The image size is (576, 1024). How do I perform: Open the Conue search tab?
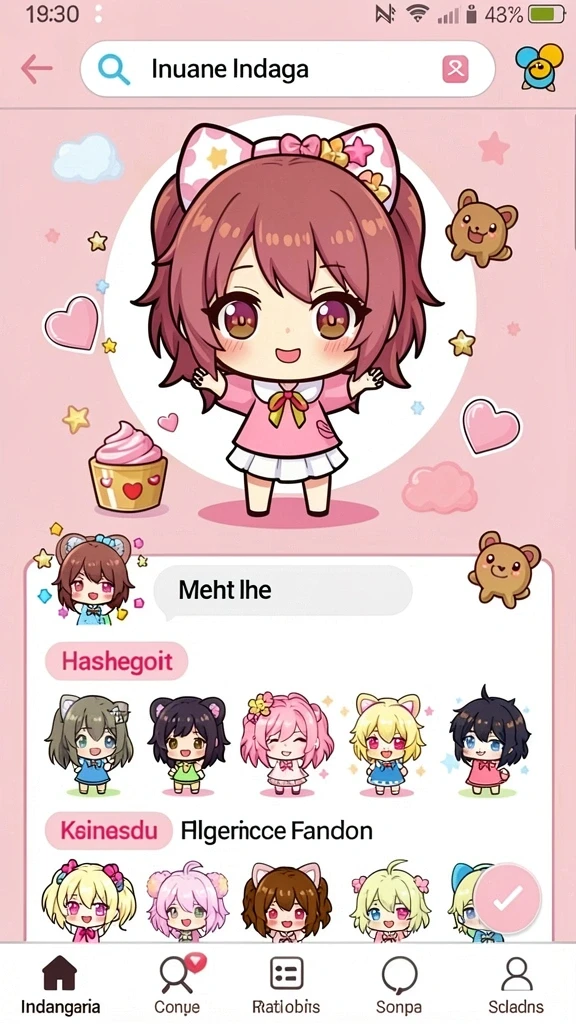pos(178,985)
